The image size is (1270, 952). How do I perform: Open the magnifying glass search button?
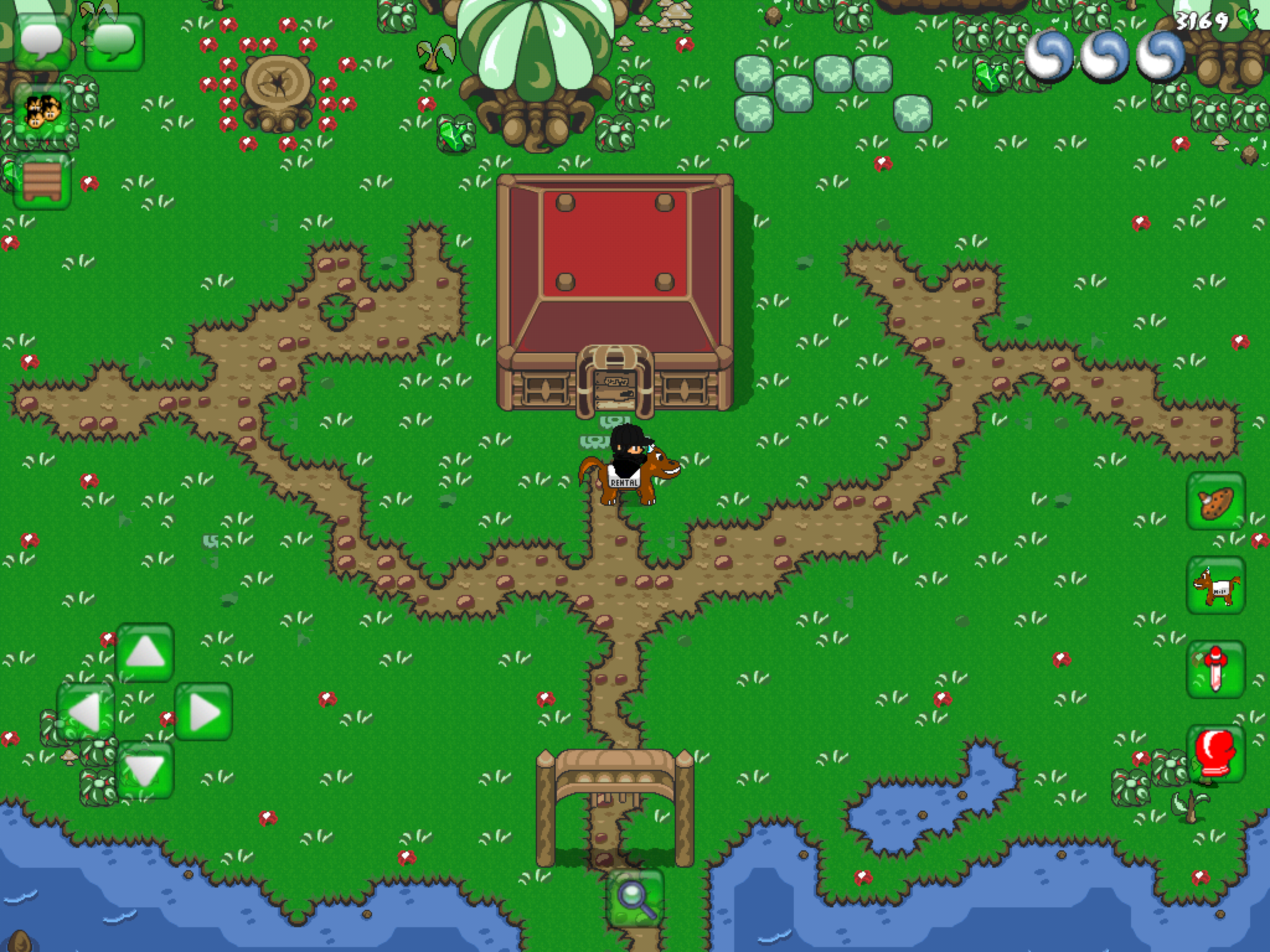coord(635,898)
